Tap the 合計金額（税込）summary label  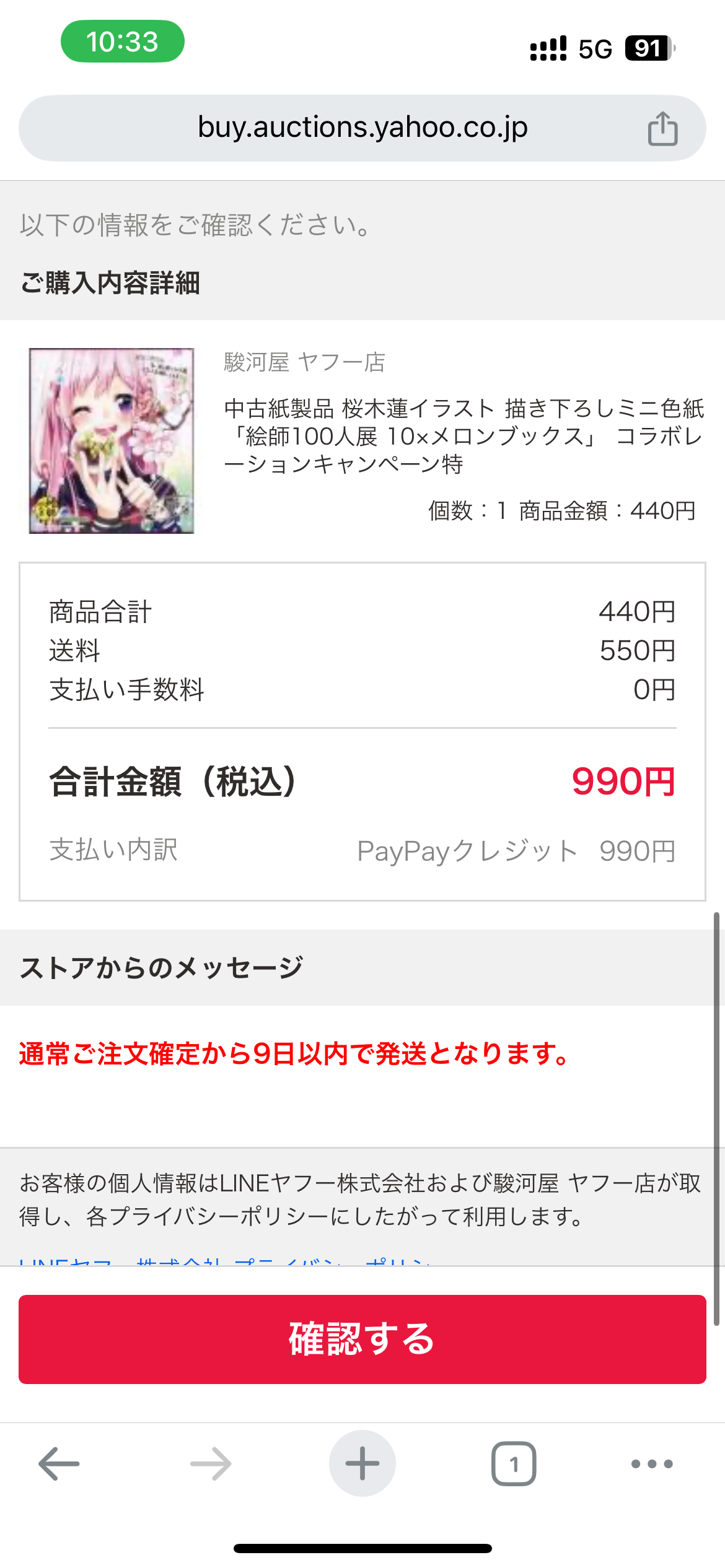tap(174, 782)
